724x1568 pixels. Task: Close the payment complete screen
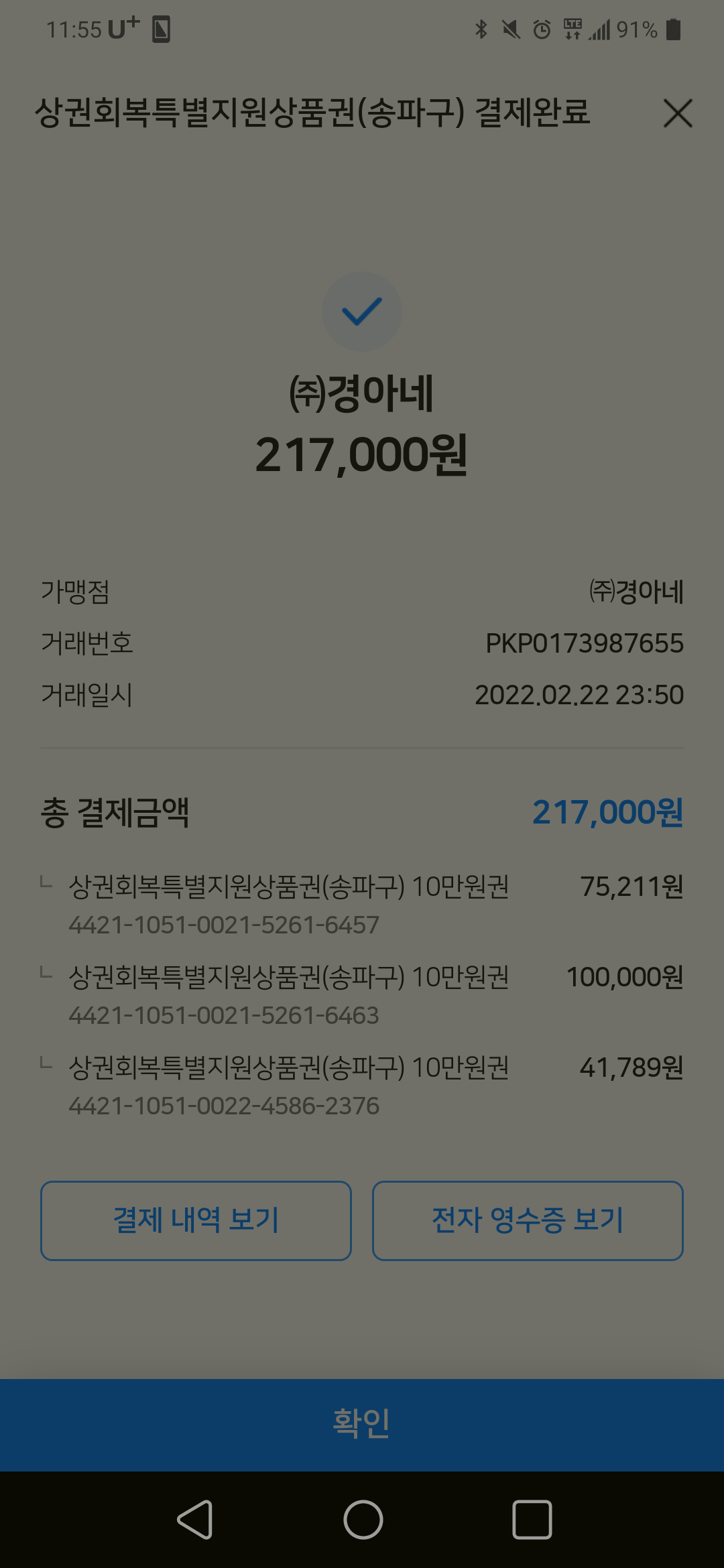pyautogui.click(x=677, y=113)
